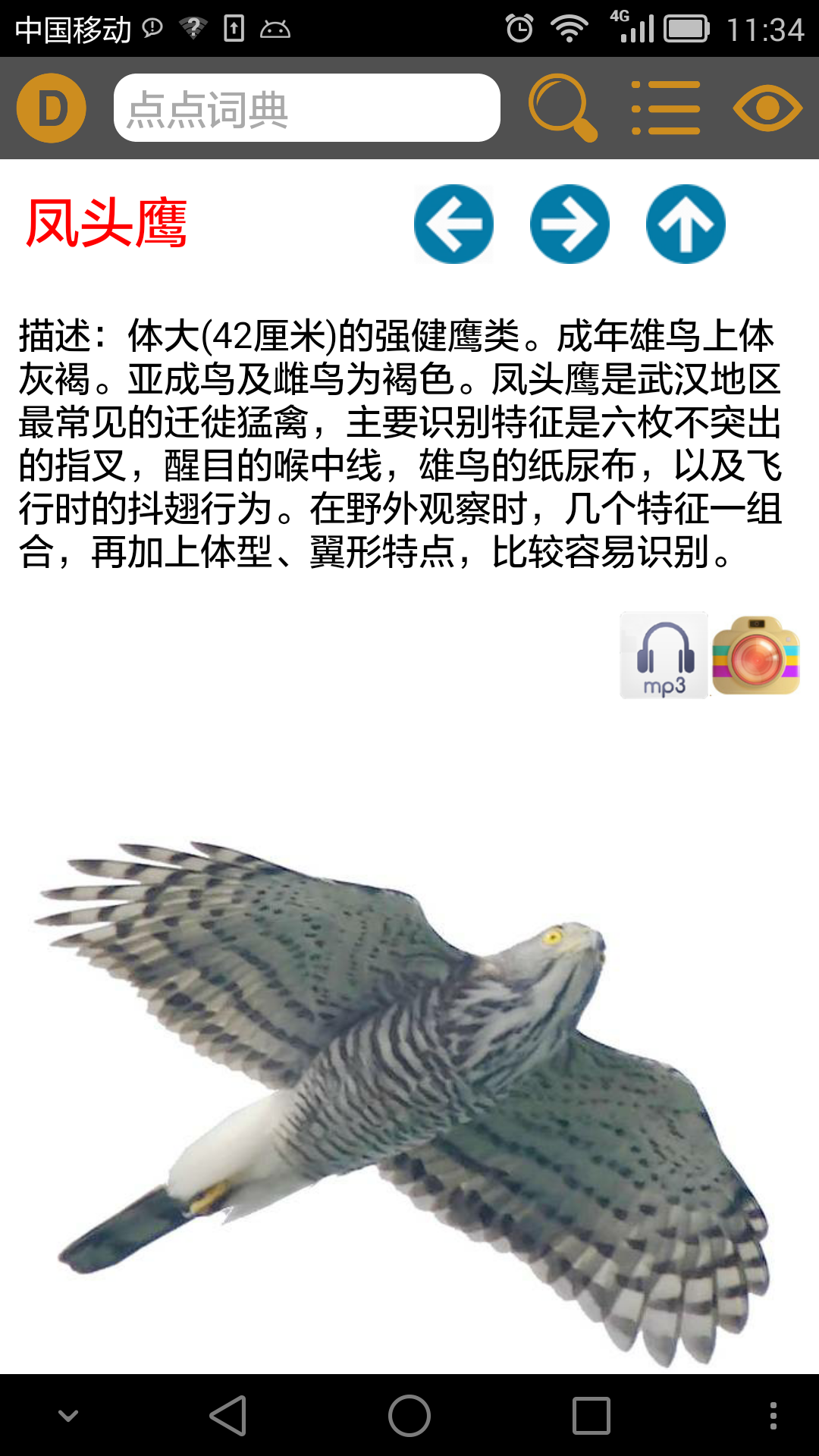This screenshot has height=1456, width=819.
Task: Open the list menu icon
Action: [x=666, y=108]
